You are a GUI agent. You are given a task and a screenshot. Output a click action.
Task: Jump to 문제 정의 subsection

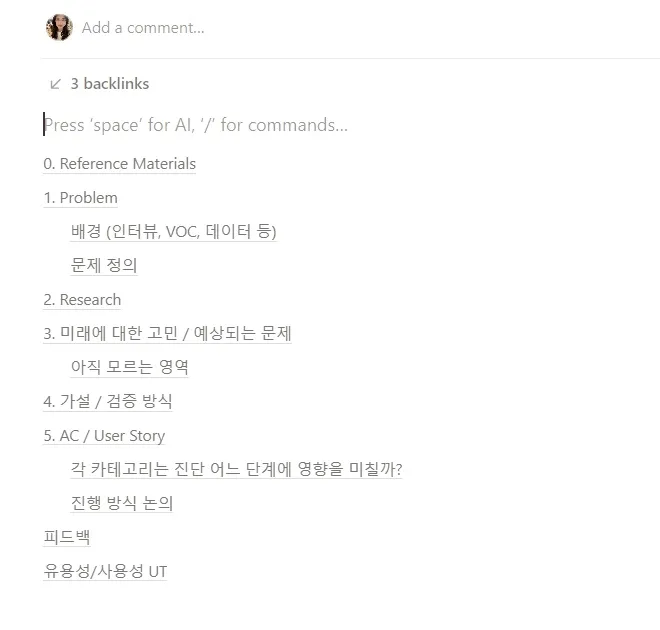click(104, 265)
